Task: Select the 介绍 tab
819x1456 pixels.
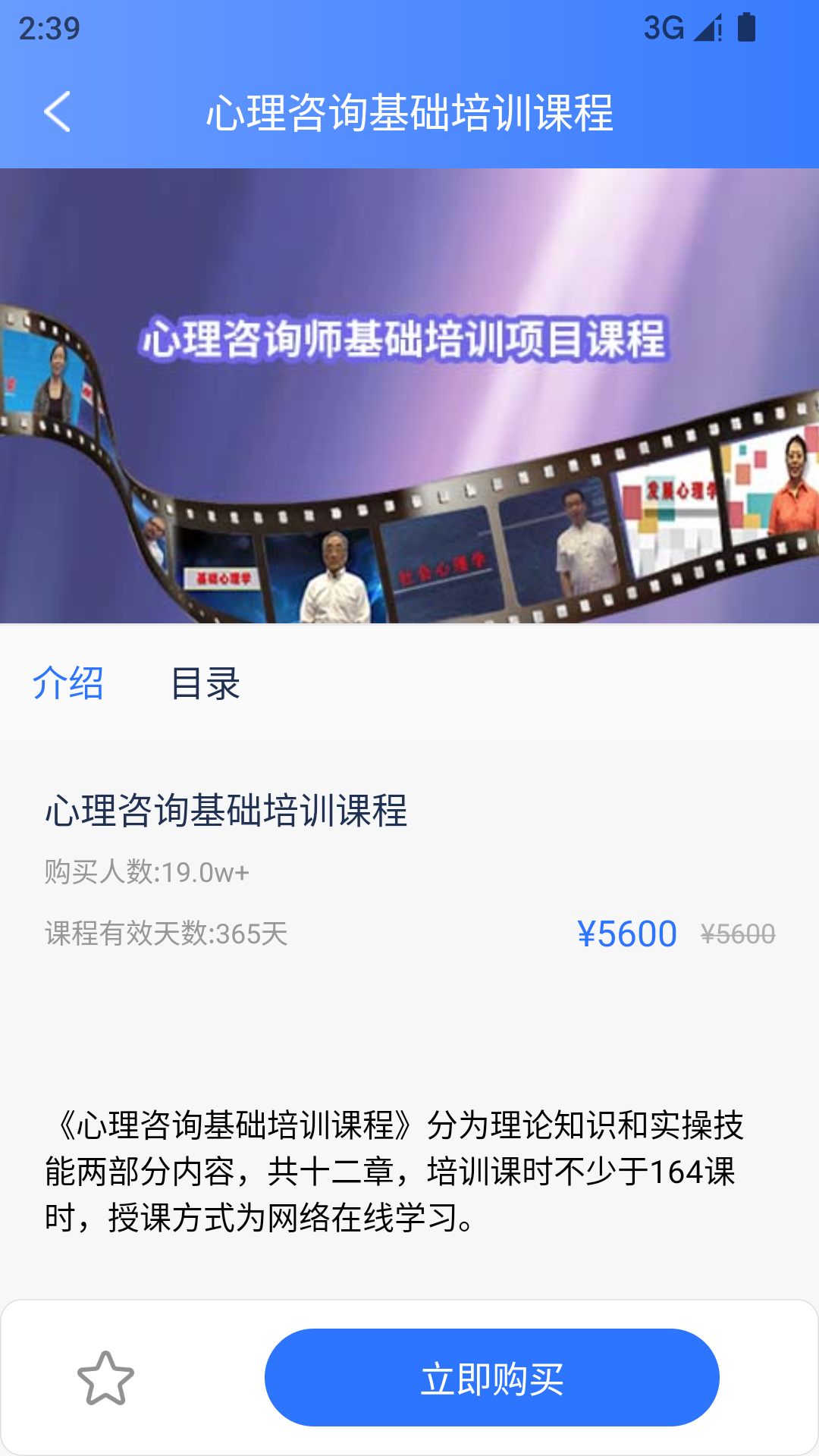Action: point(68,683)
